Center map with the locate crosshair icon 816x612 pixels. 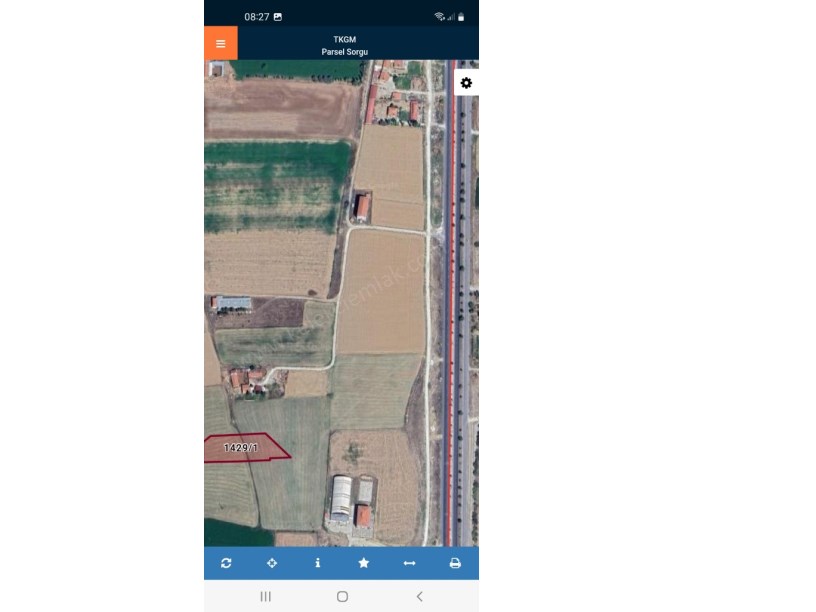coord(272,563)
